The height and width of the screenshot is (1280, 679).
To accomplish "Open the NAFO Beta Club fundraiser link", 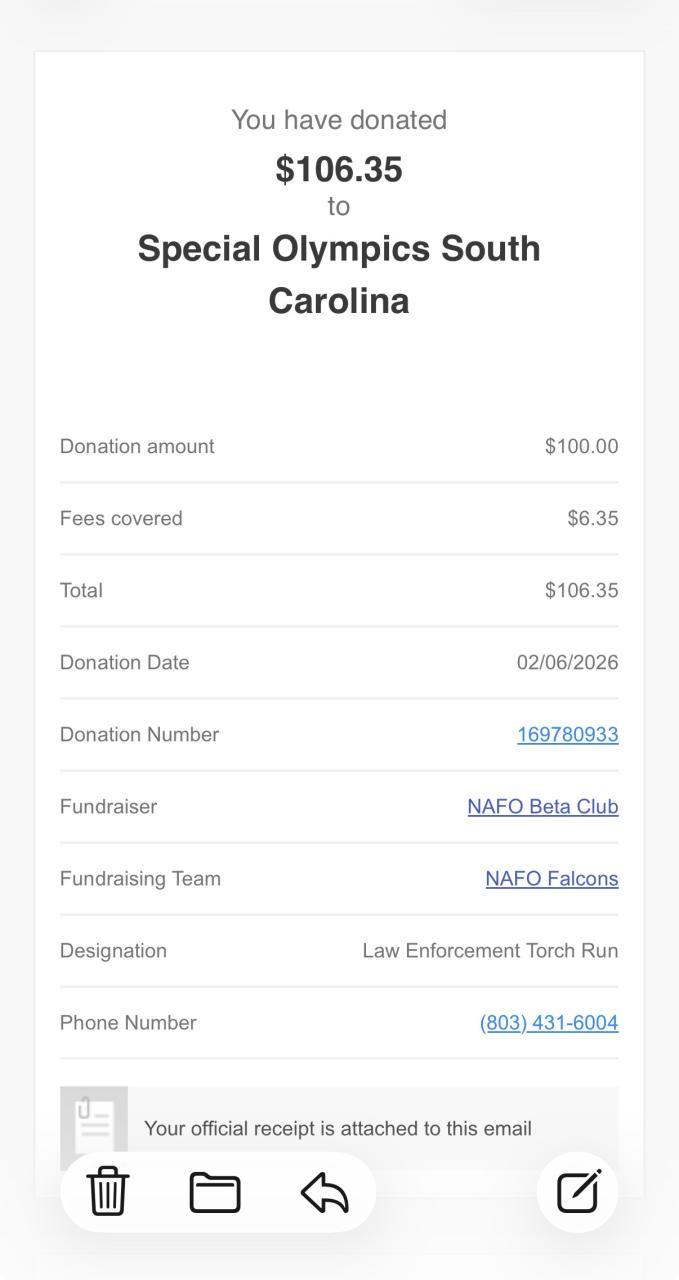I will point(542,807).
